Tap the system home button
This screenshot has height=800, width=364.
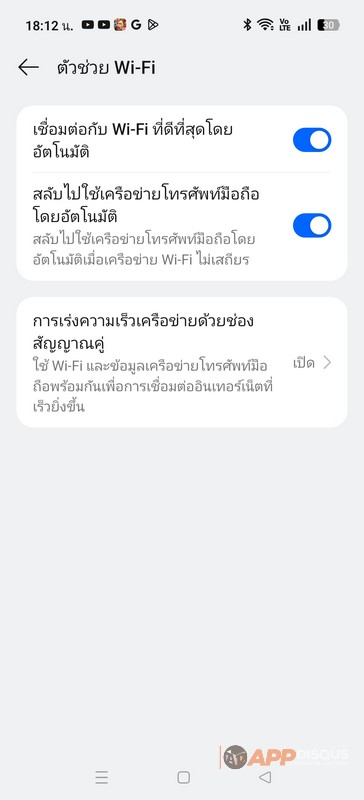coord(183,777)
